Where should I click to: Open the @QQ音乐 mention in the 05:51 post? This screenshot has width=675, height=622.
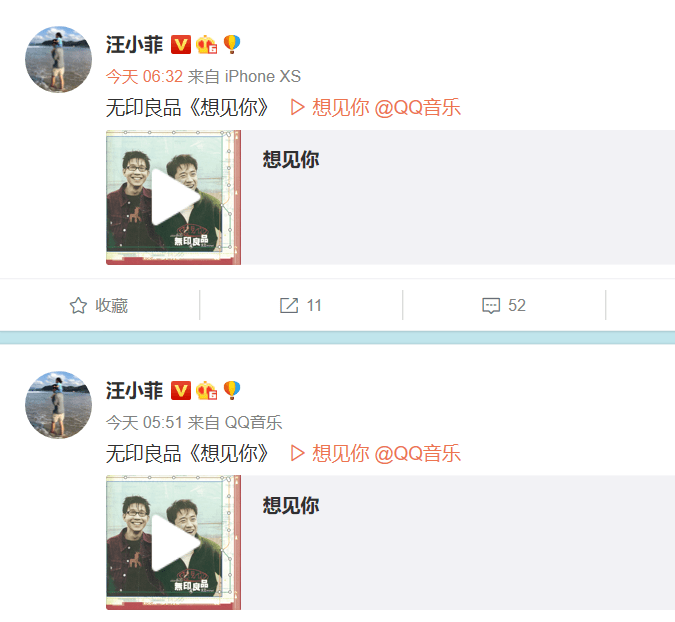[x=417, y=453]
